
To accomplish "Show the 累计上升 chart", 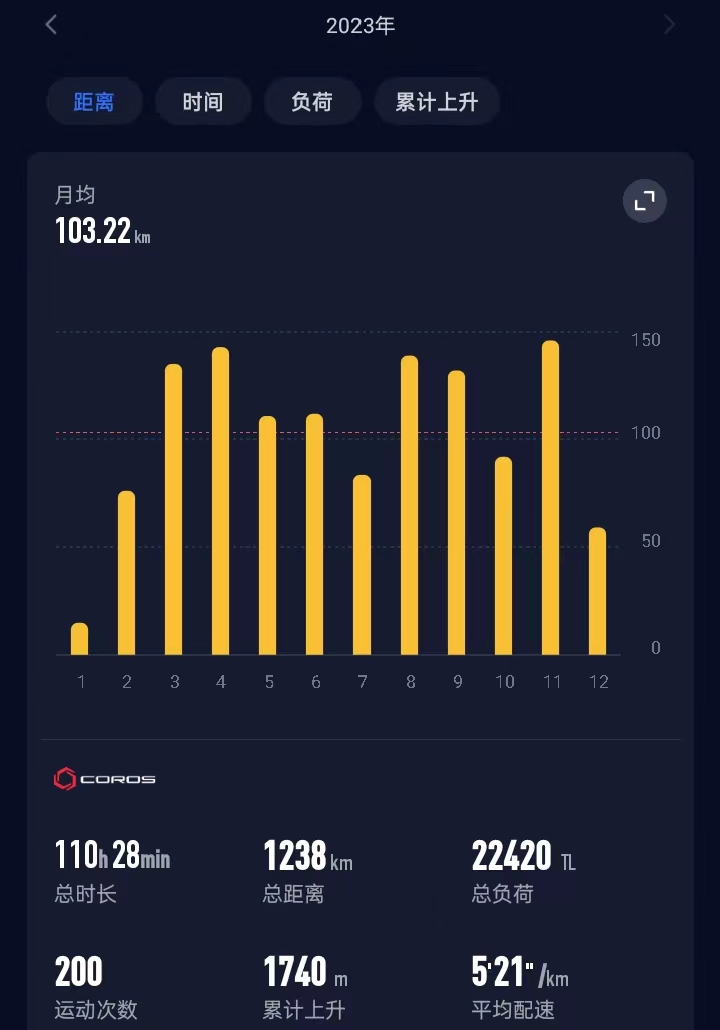I will (436, 102).
